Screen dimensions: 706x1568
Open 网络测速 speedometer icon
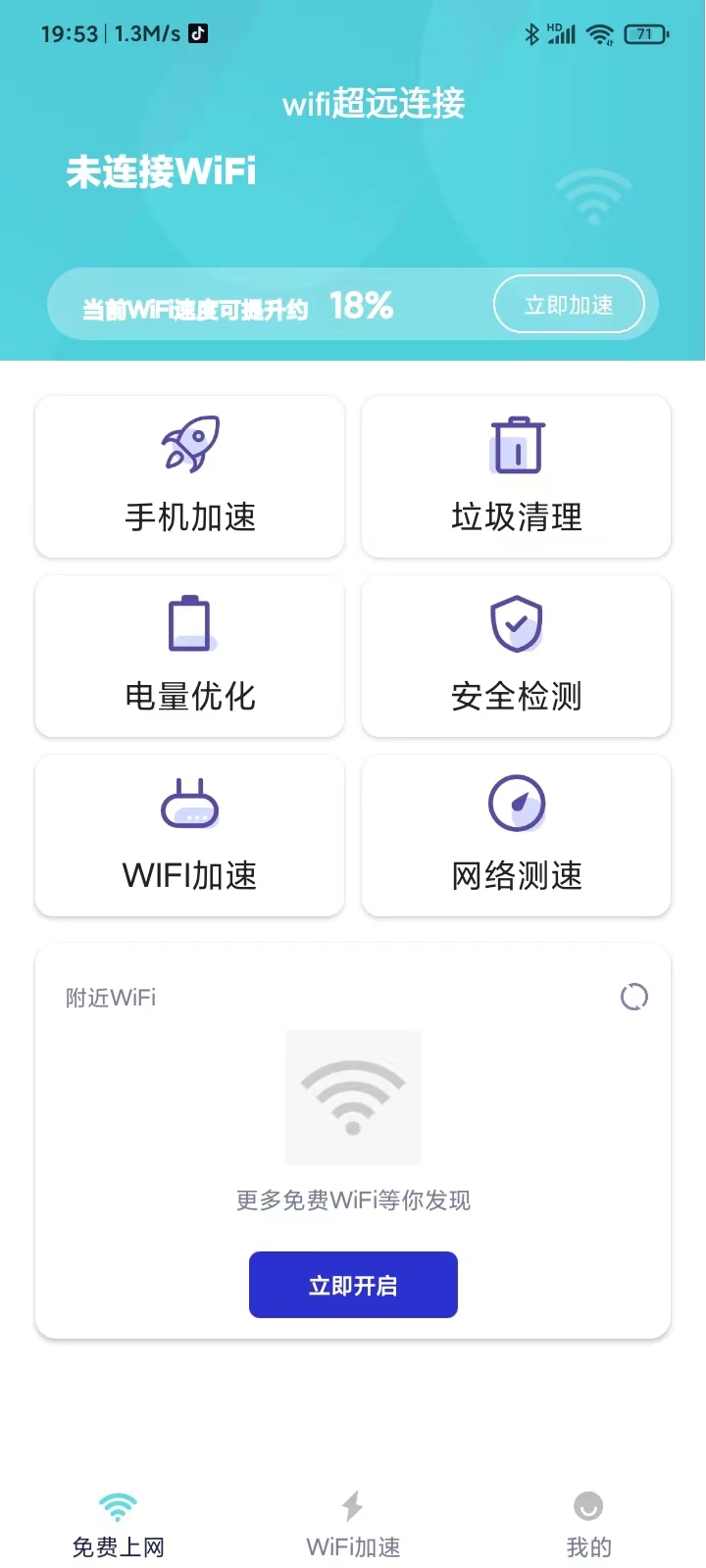point(516,804)
